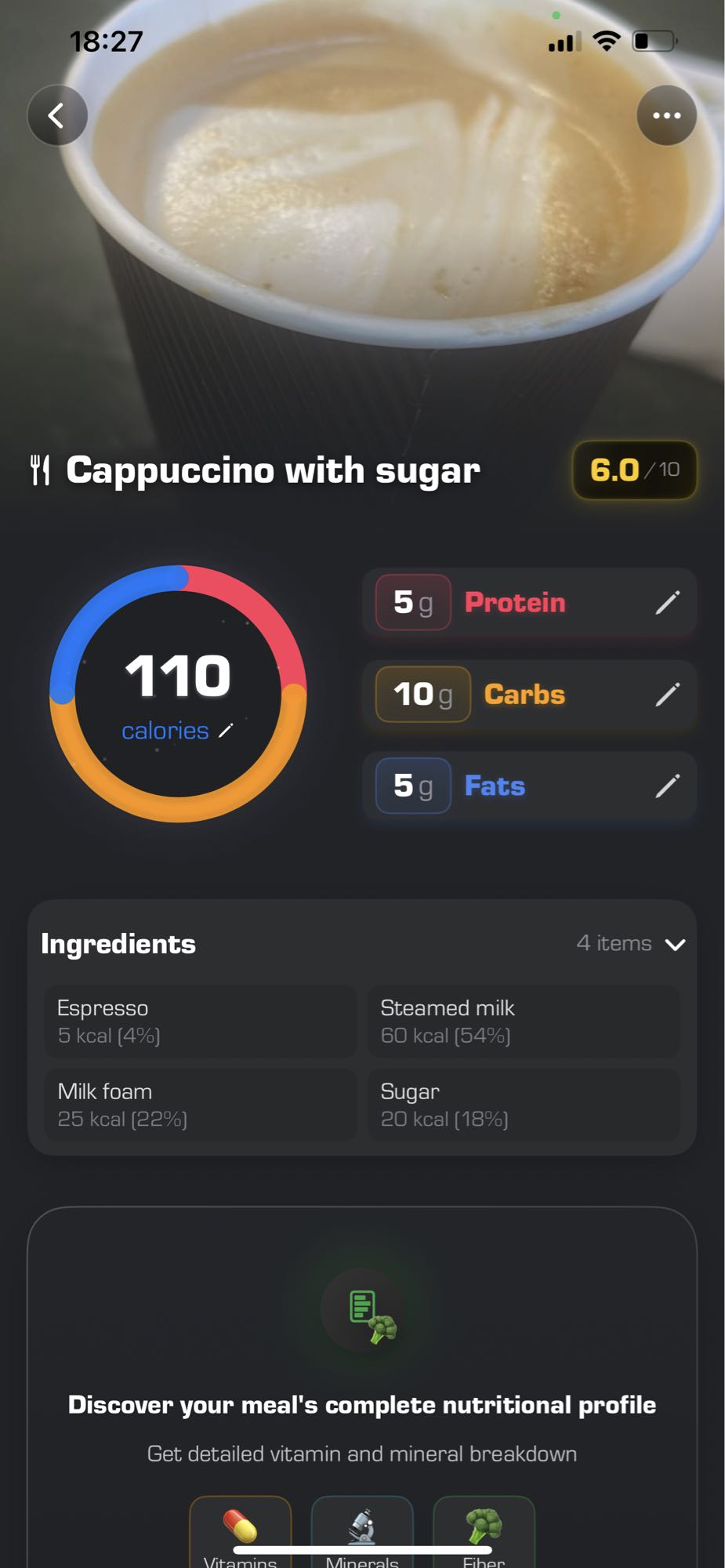Open the three-dot options menu
This screenshot has height=1568, width=725.
click(667, 114)
